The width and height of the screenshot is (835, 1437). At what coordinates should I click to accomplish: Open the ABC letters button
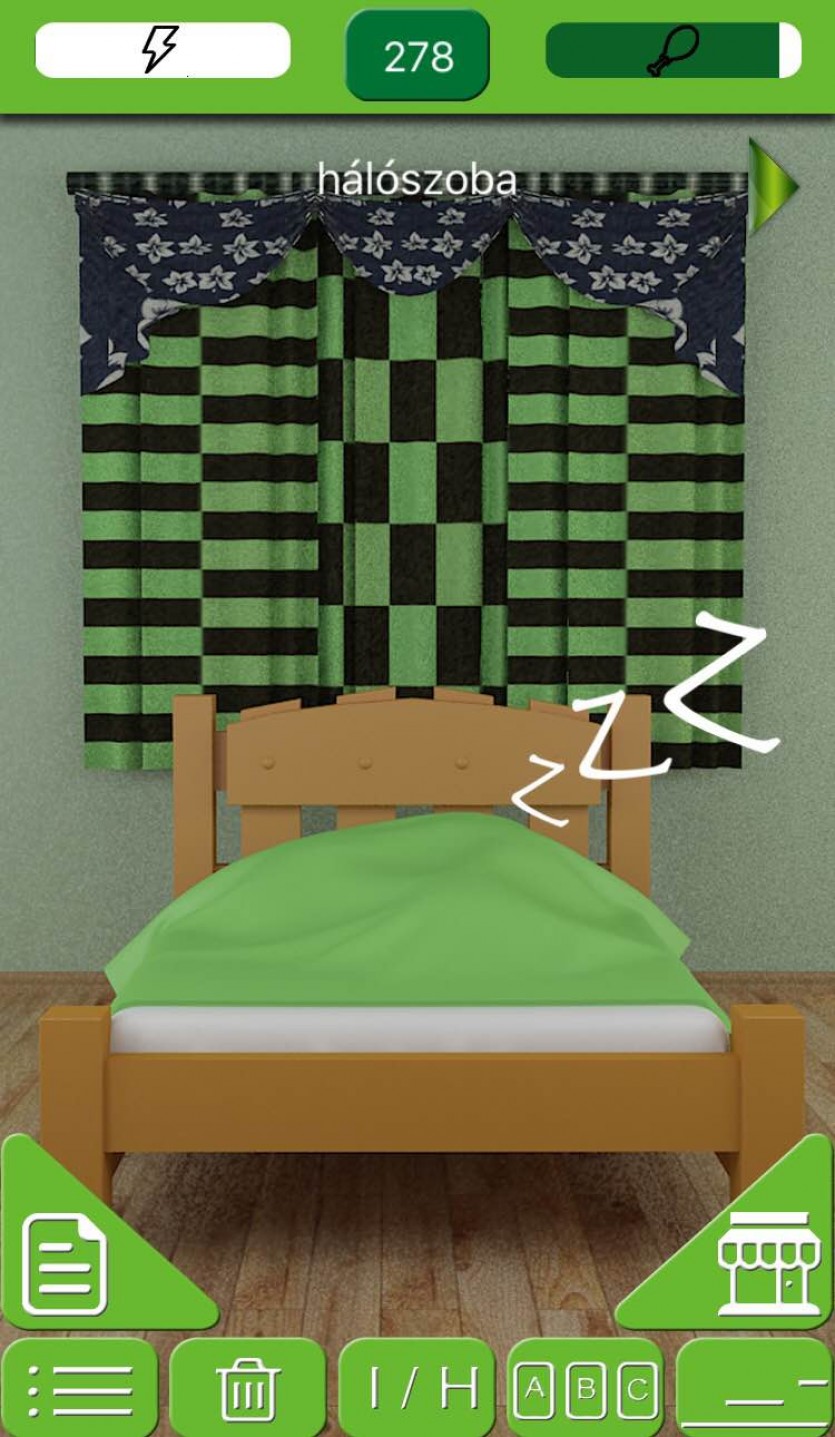pyautogui.click(x=585, y=1388)
